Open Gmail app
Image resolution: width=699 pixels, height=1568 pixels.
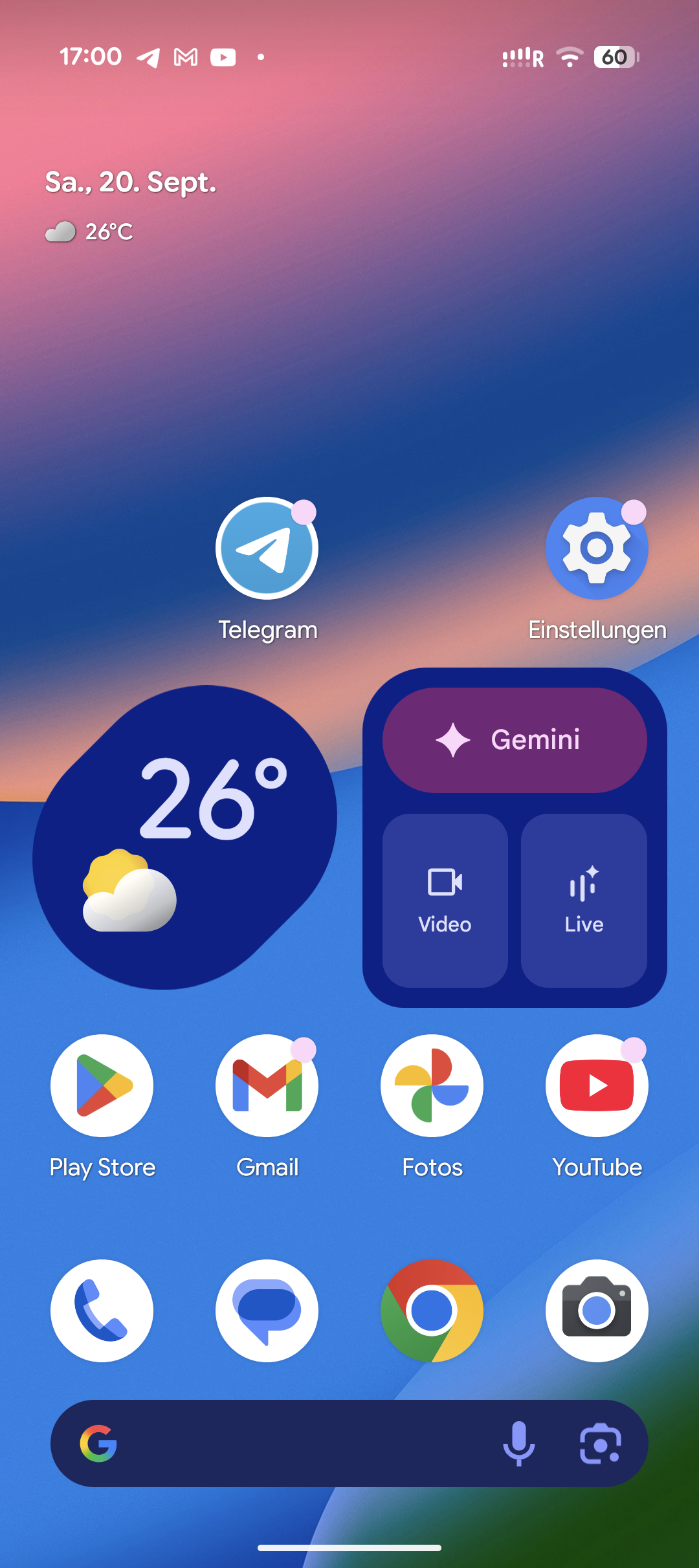267,1085
